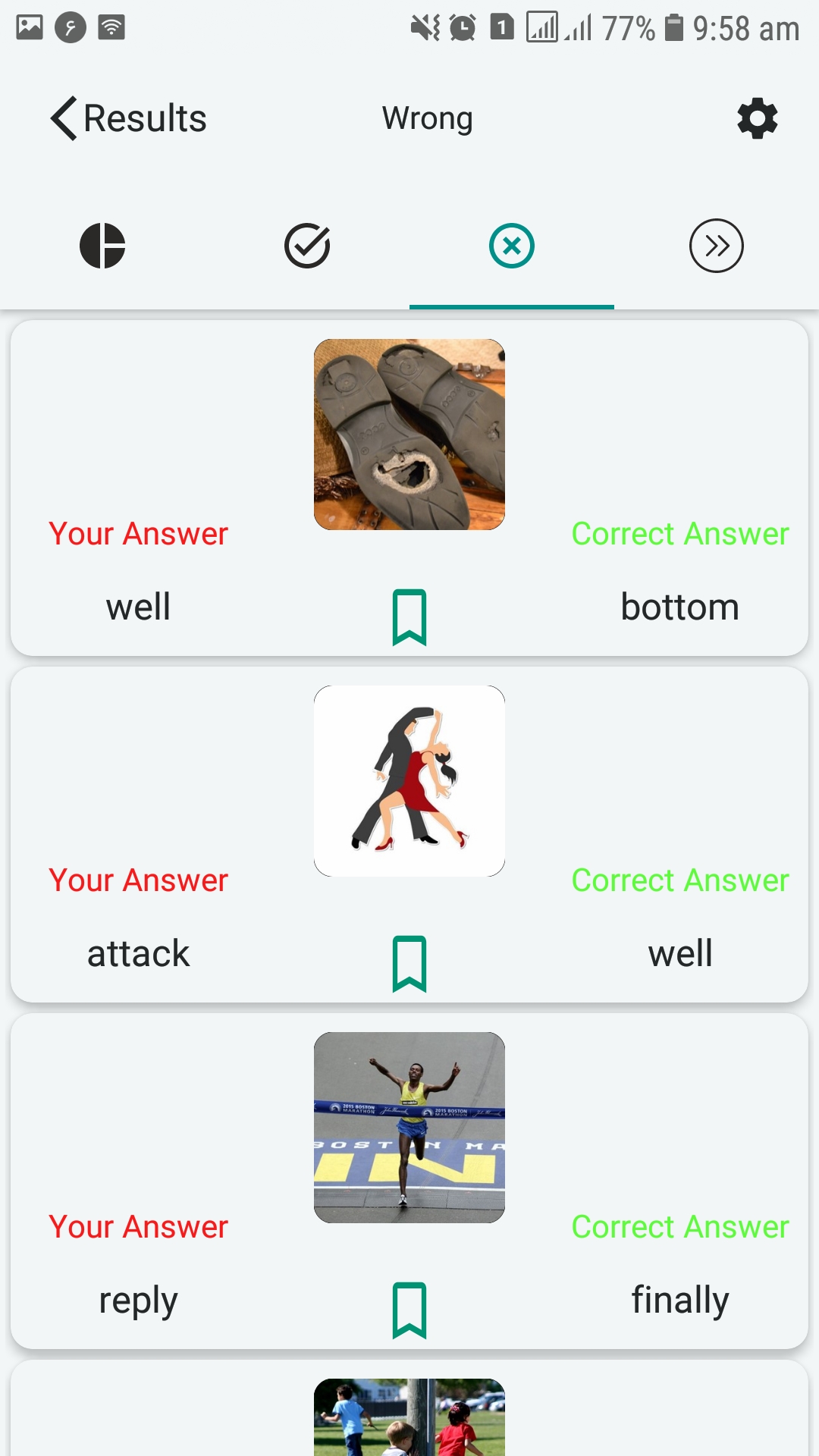Go back to Results
Image resolution: width=819 pixels, height=1456 pixels.
pyautogui.click(x=129, y=118)
